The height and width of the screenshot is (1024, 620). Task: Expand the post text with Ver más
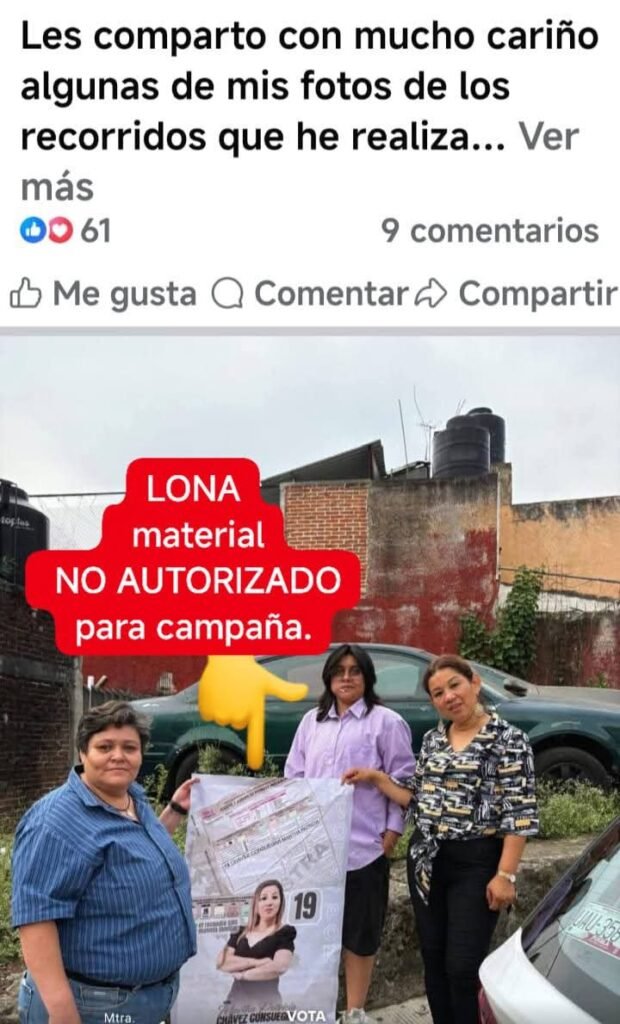[548, 137]
